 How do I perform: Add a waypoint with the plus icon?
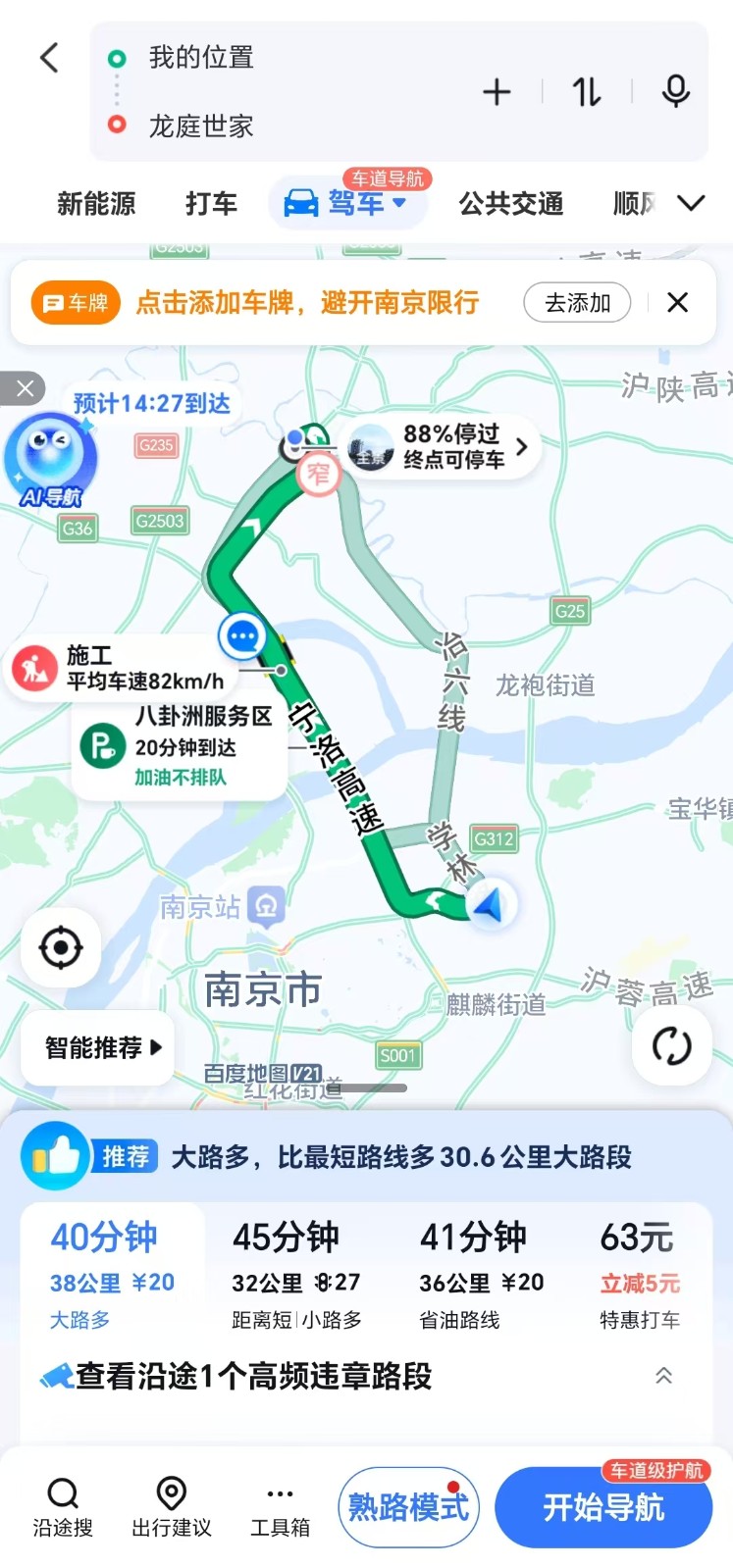(x=497, y=92)
